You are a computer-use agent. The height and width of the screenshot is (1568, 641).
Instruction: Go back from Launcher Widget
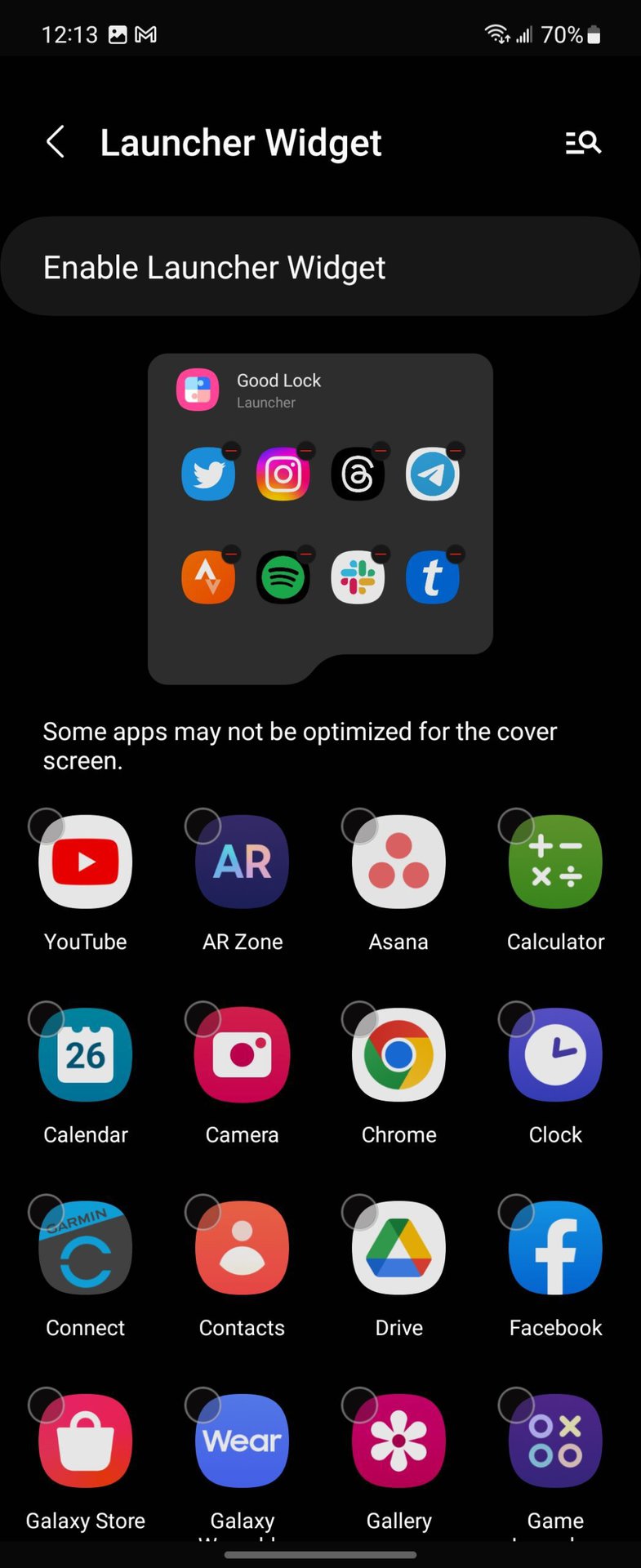point(56,142)
